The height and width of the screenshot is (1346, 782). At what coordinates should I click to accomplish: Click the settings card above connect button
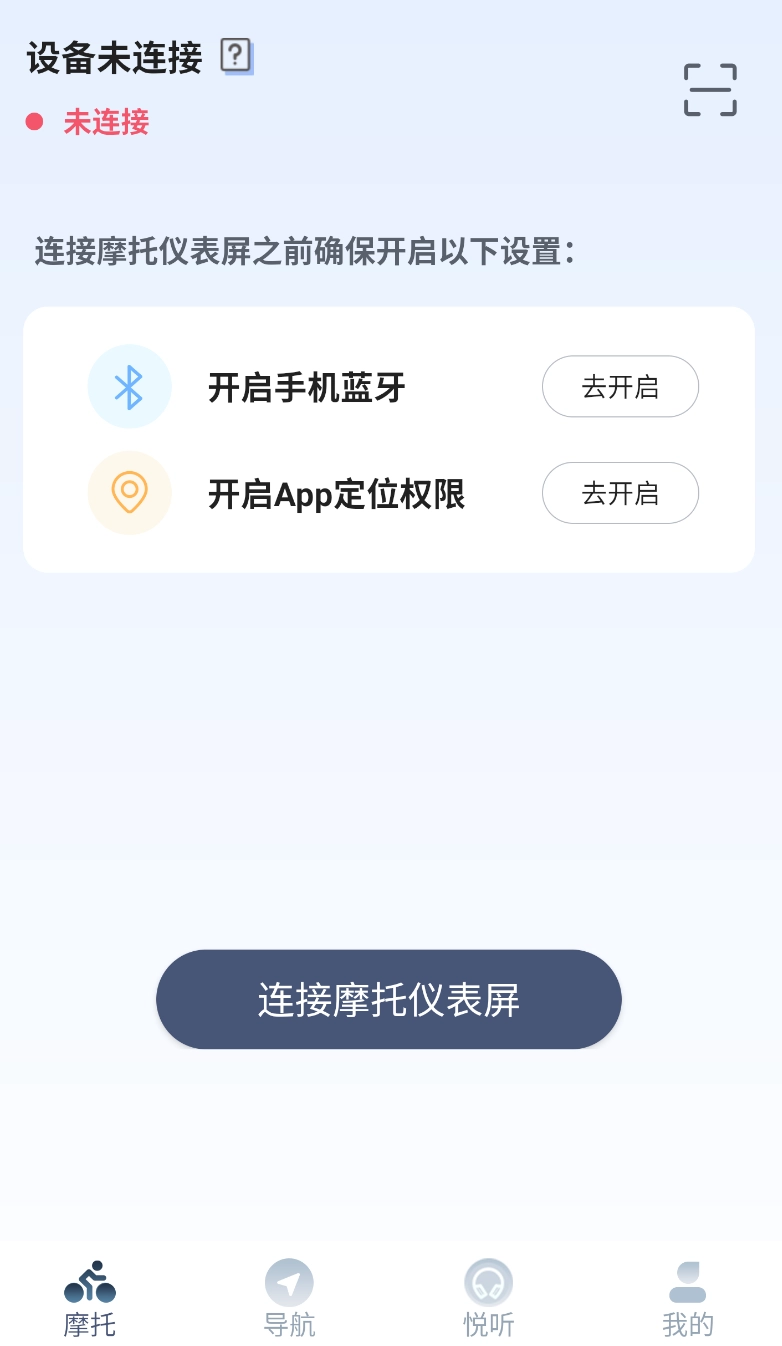tap(389, 440)
